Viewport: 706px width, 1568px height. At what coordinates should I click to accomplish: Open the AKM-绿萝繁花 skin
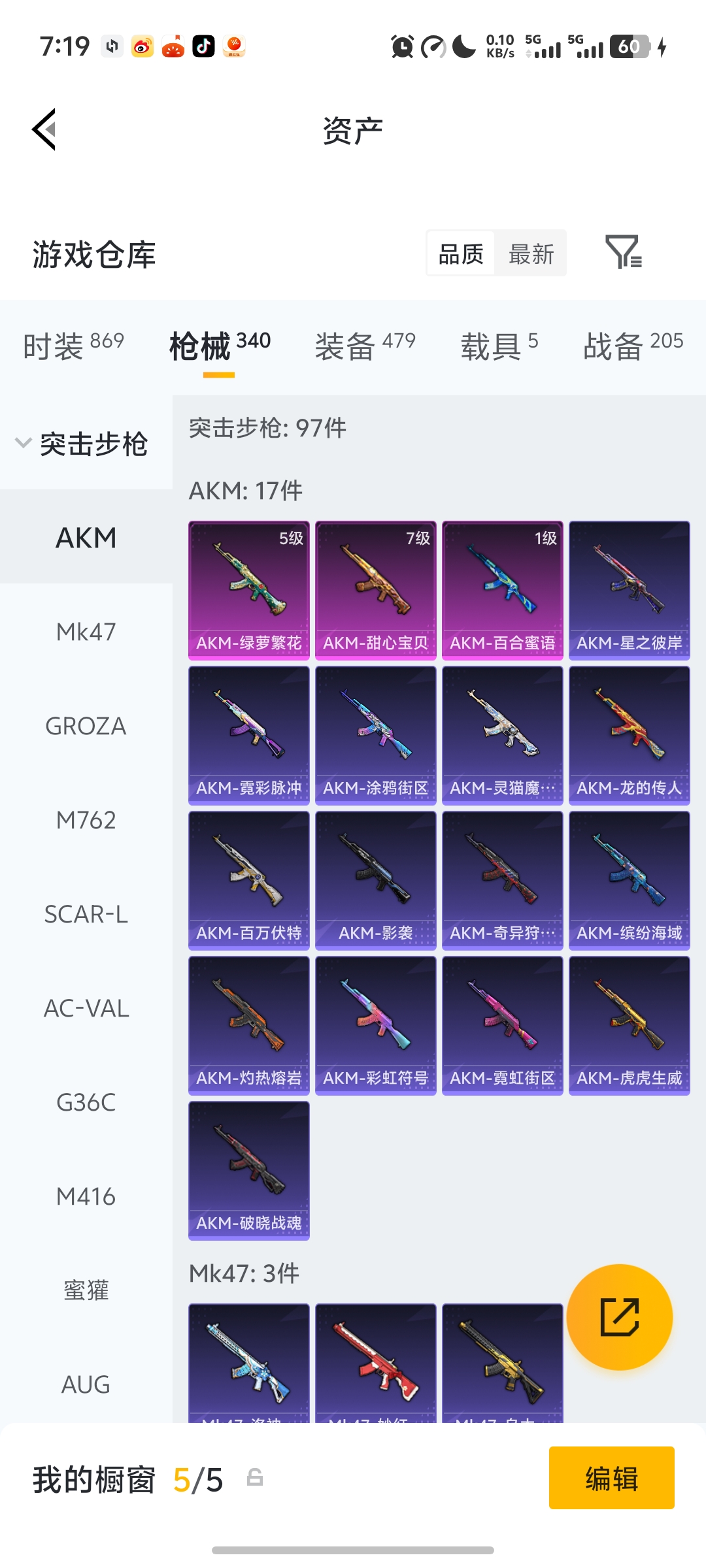point(249,590)
